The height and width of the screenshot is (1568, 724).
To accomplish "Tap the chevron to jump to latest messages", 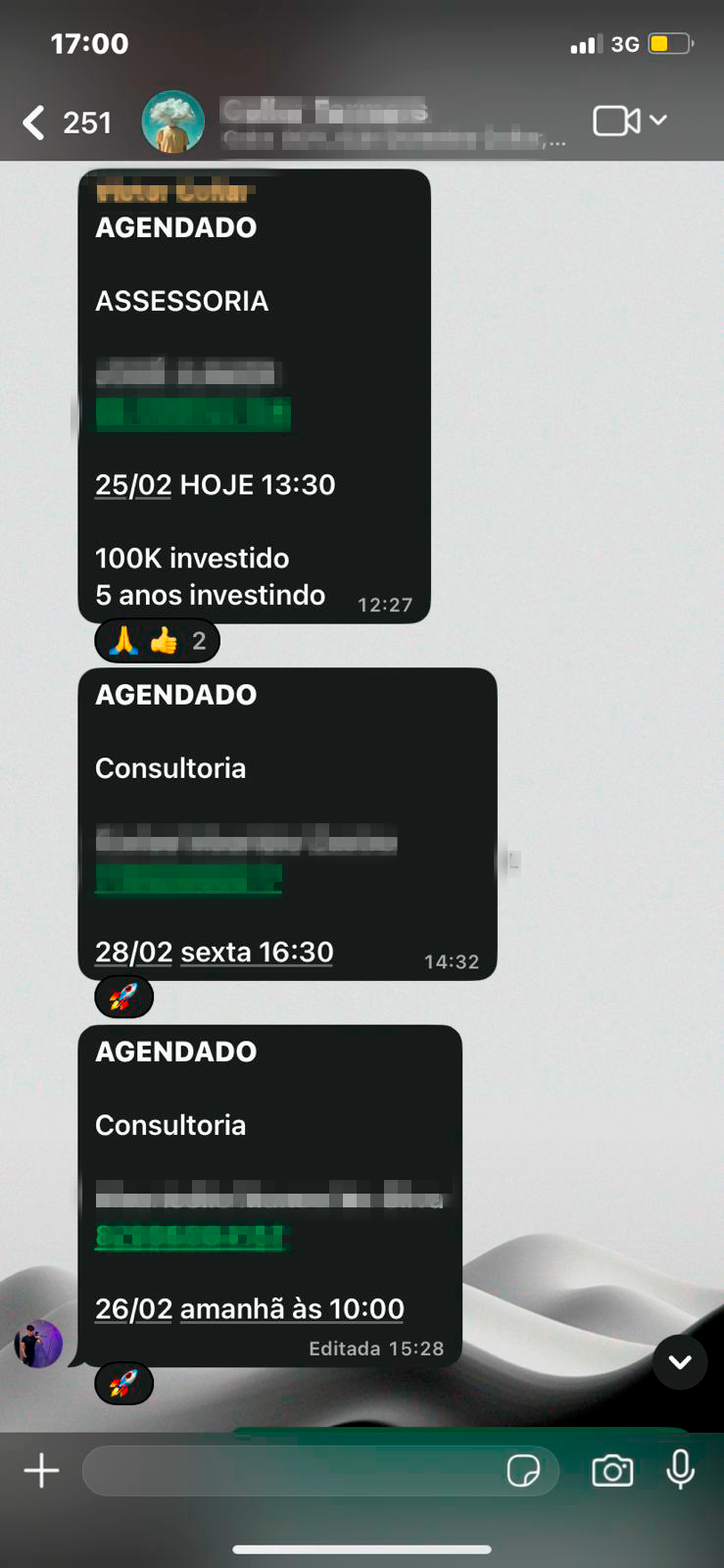I will coord(680,1362).
